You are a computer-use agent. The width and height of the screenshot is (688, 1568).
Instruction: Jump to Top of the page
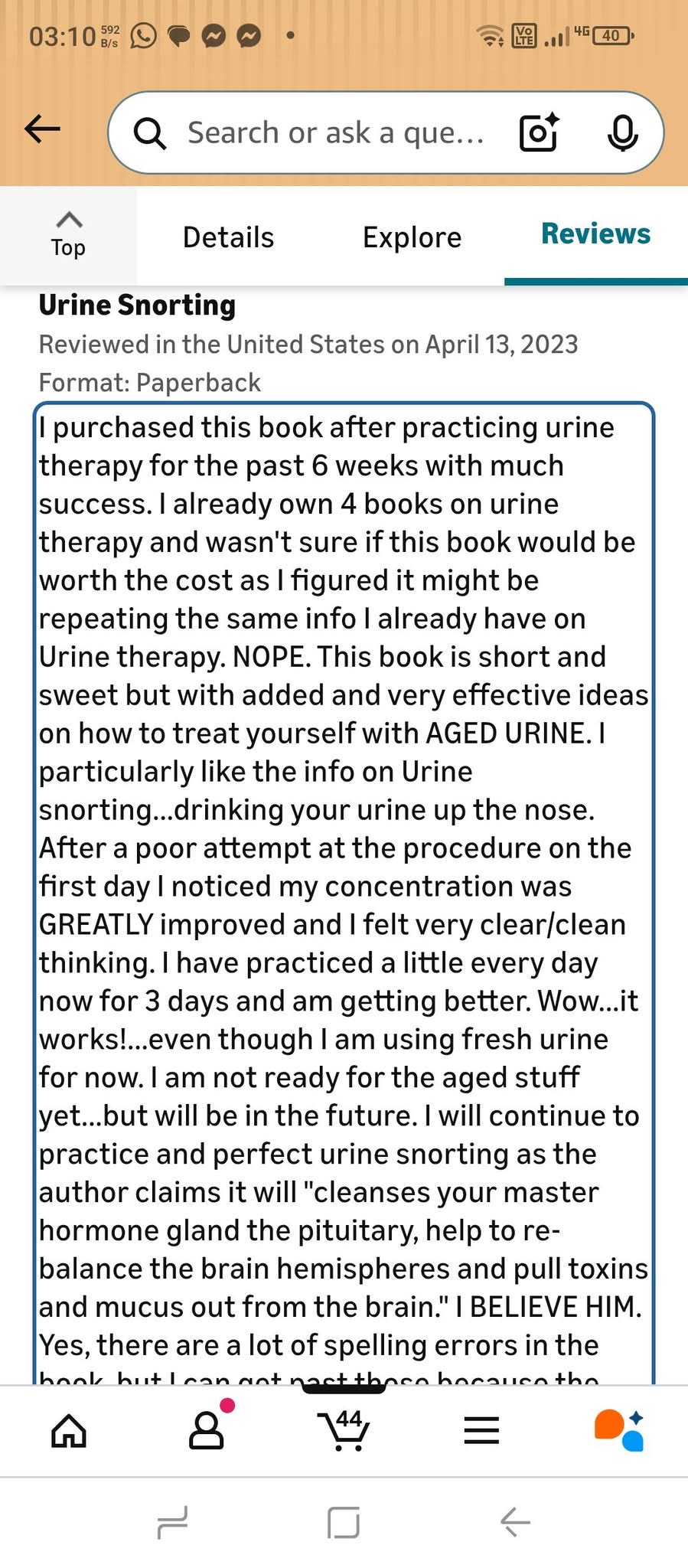tap(68, 236)
